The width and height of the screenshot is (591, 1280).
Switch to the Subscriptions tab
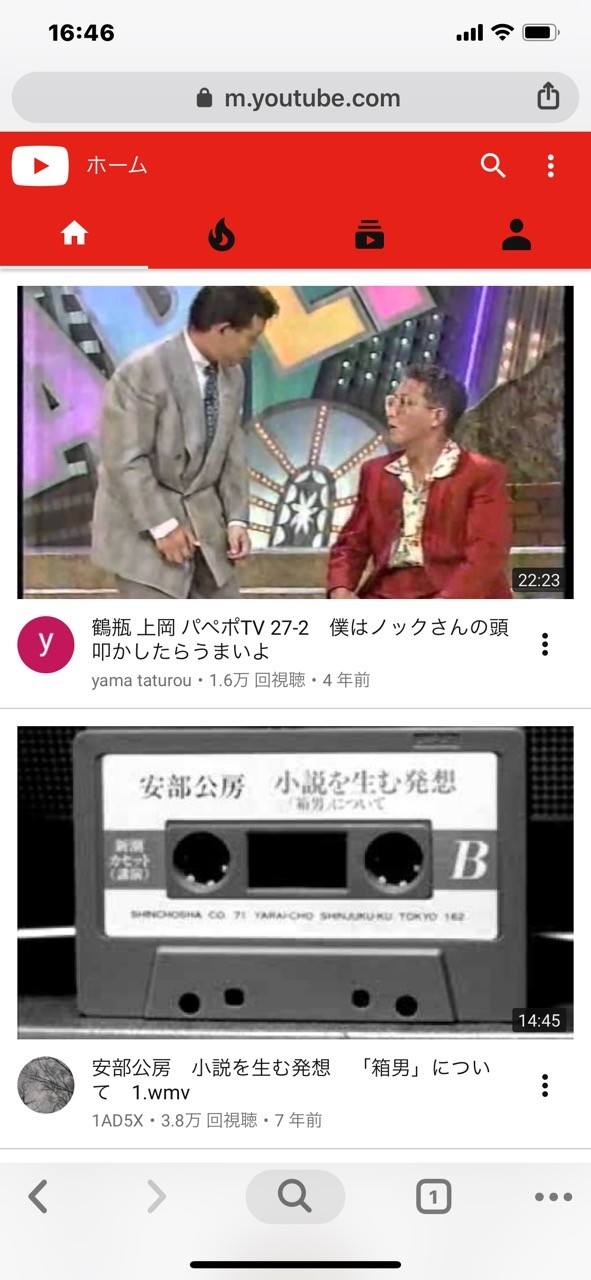[369, 235]
